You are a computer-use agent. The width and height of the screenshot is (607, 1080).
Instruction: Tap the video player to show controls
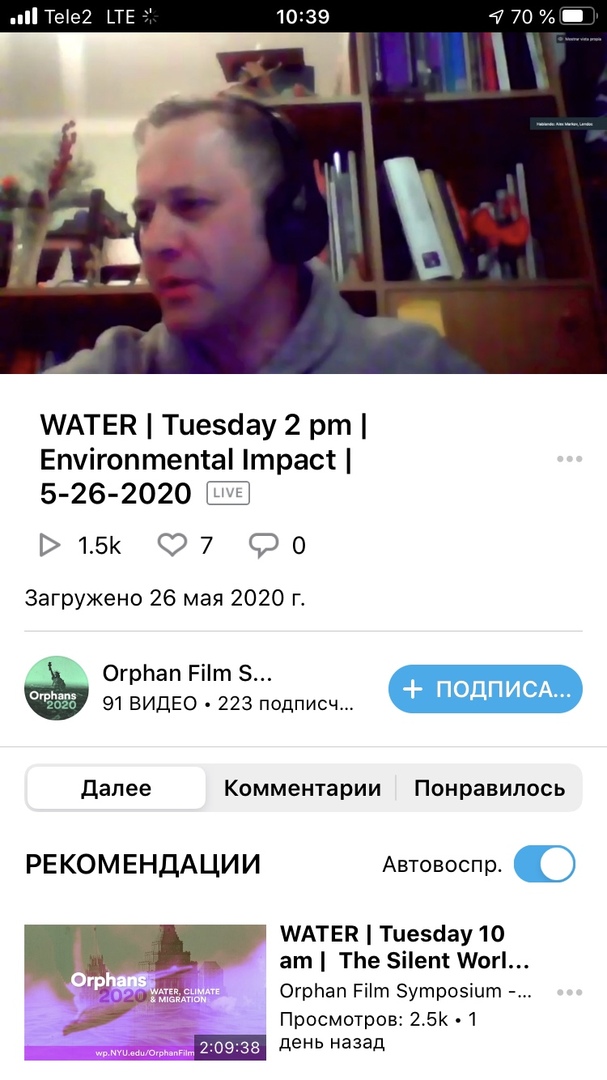303,203
